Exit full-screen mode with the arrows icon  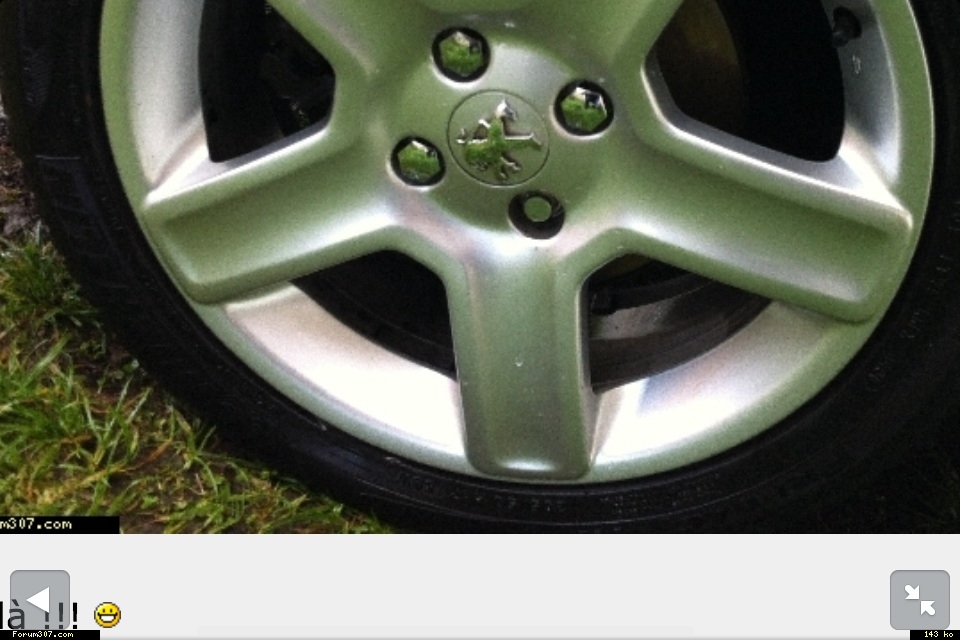tap(919, 599)
